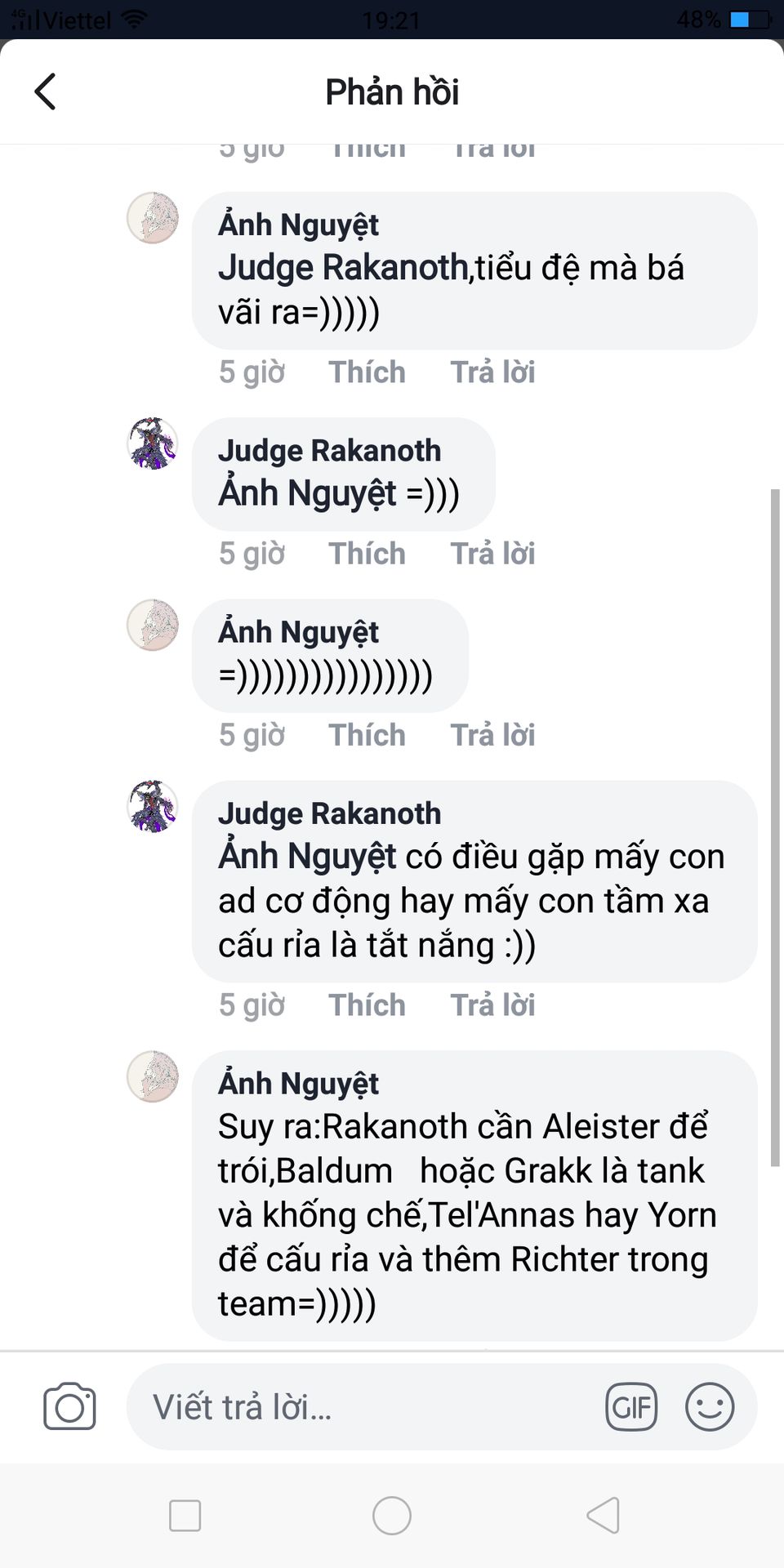784x1568 pixels.
Task: Reply to Judge Rakanoth's "Ảnh Nguyệt =)))" comment
Action: coord(492,554)
